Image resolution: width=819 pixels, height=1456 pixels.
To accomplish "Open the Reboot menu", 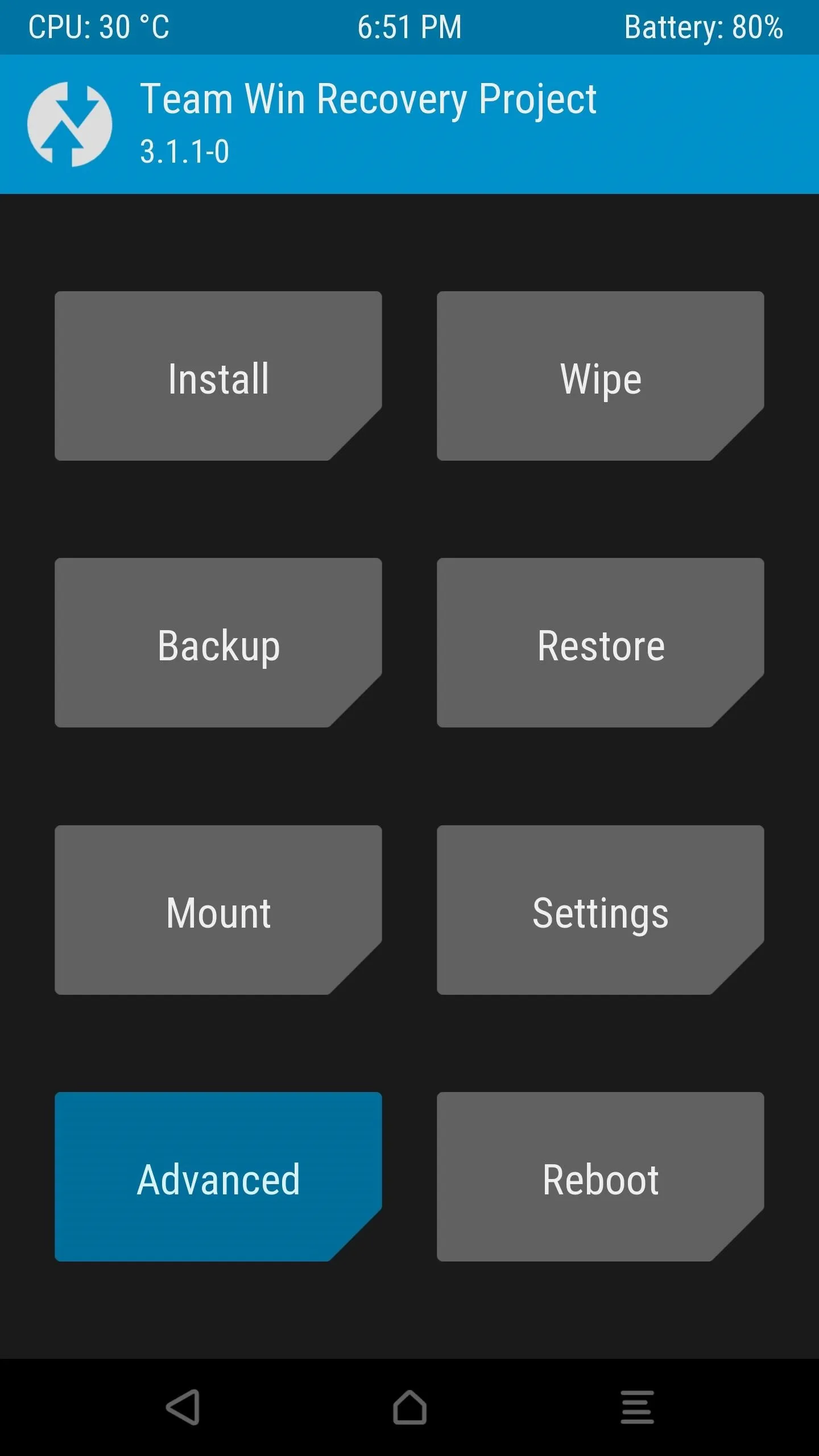I will (x=601, y=1177).
